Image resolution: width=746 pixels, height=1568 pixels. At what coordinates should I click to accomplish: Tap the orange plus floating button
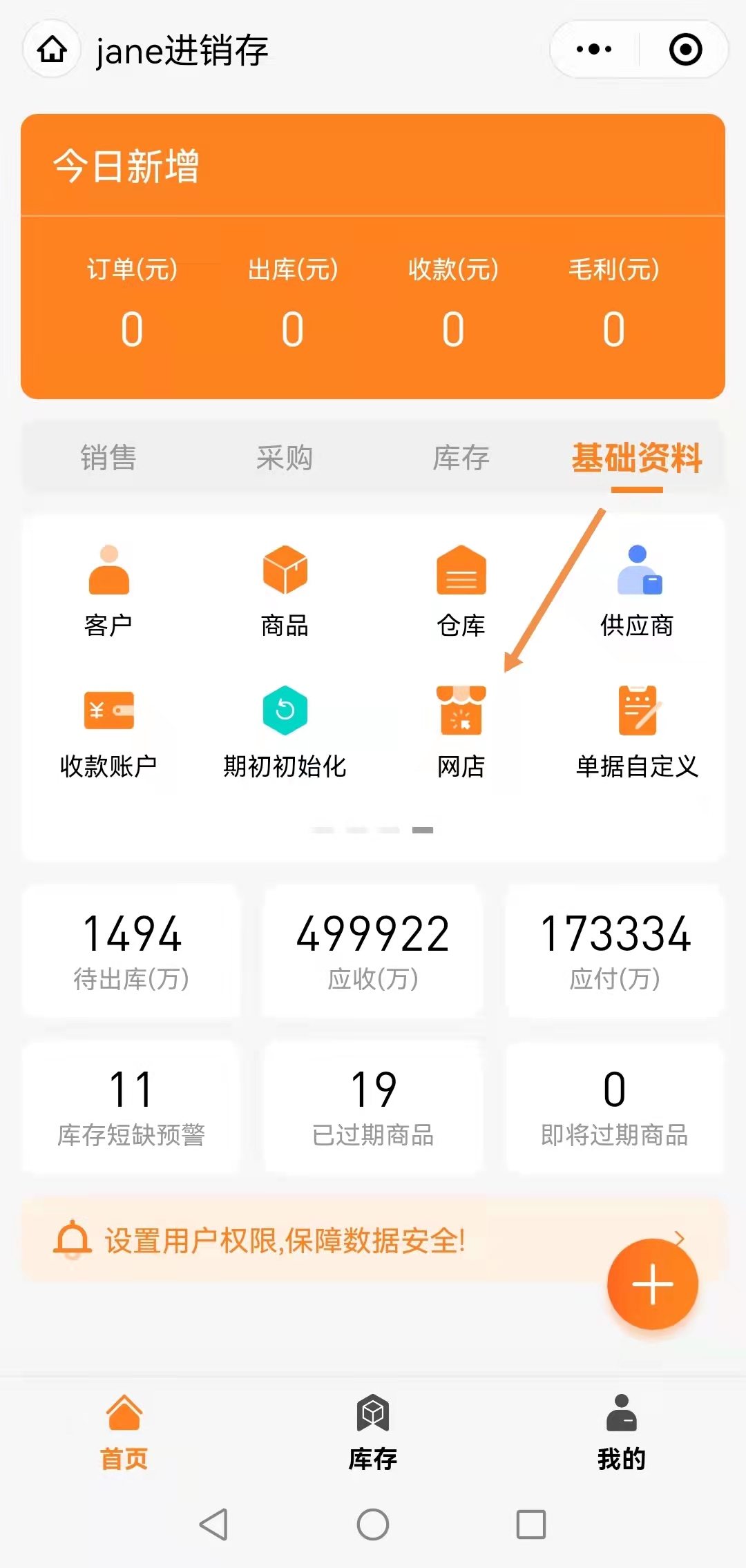(652, 1284)
